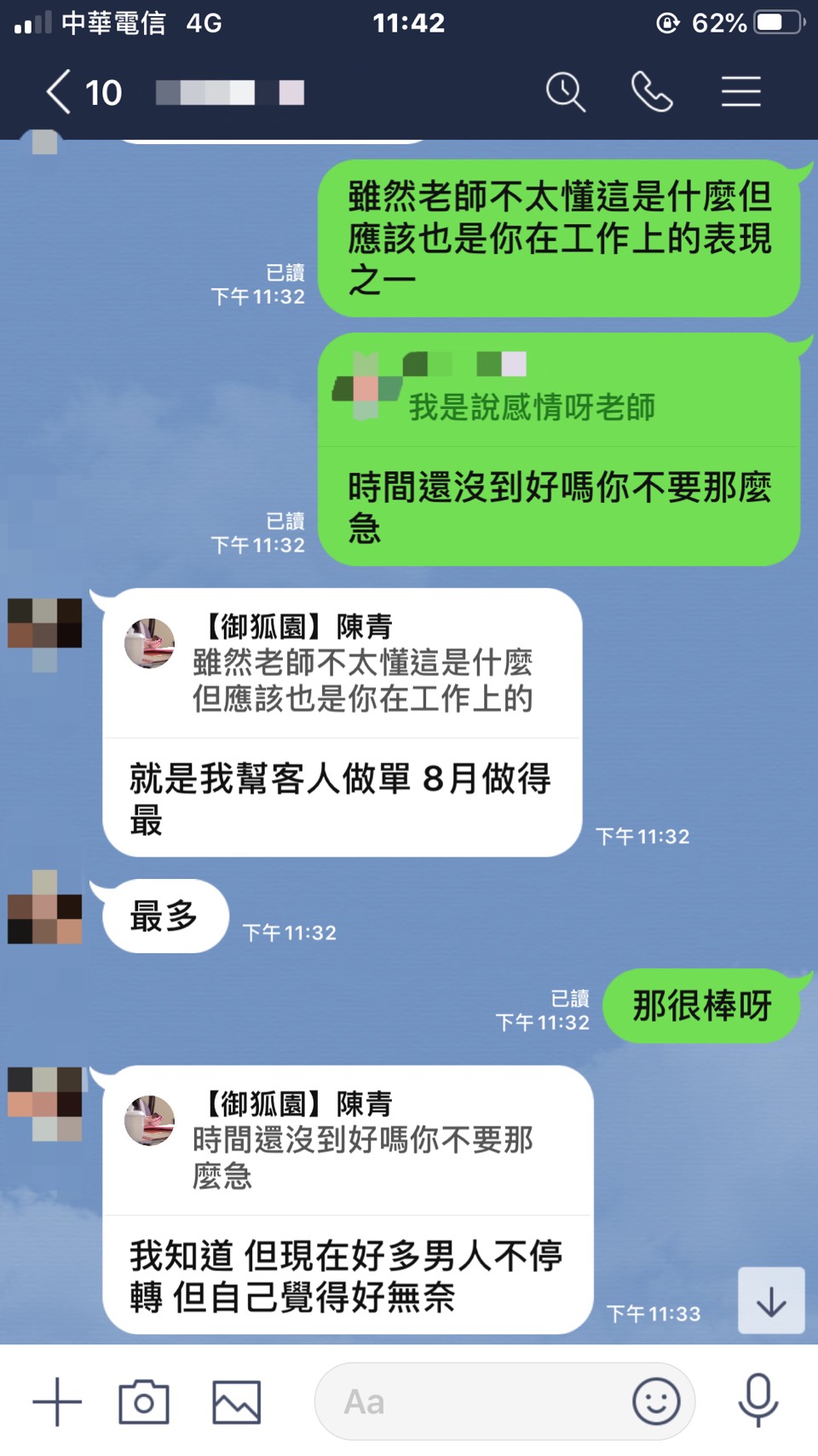Open the plus attachment menu

click(x=57, y=1401)
